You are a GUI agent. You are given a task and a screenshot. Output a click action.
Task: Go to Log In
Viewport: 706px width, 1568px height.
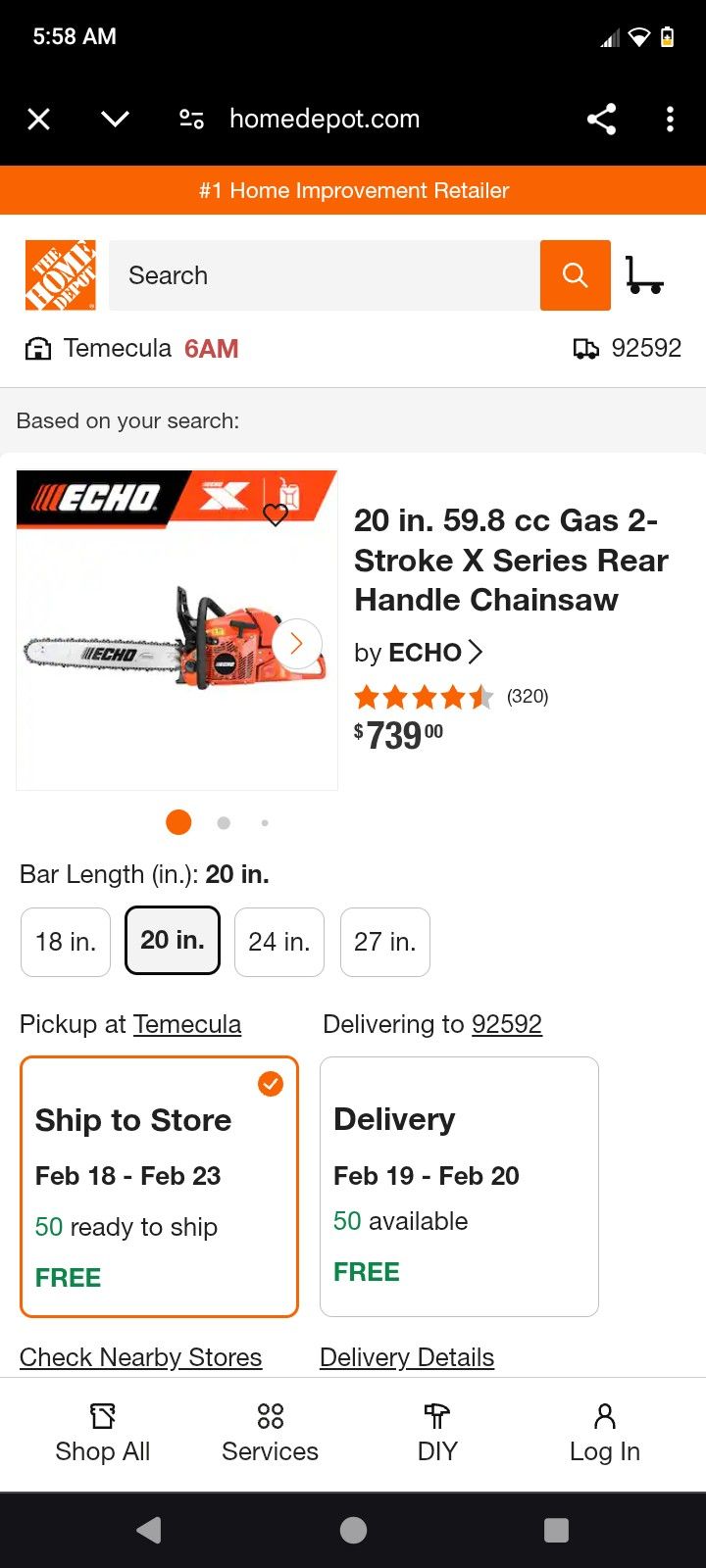(604, 1433)
